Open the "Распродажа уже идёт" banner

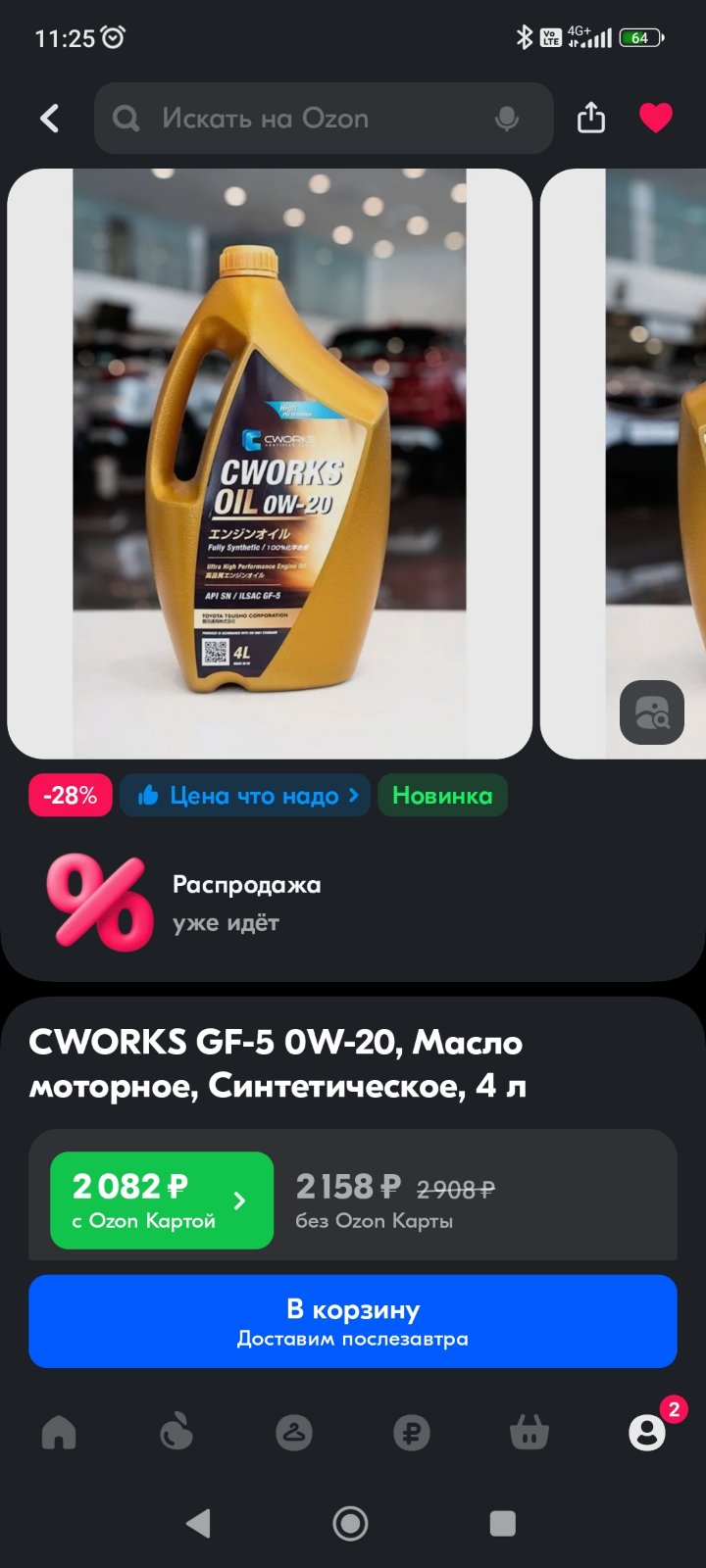point(353,903)
